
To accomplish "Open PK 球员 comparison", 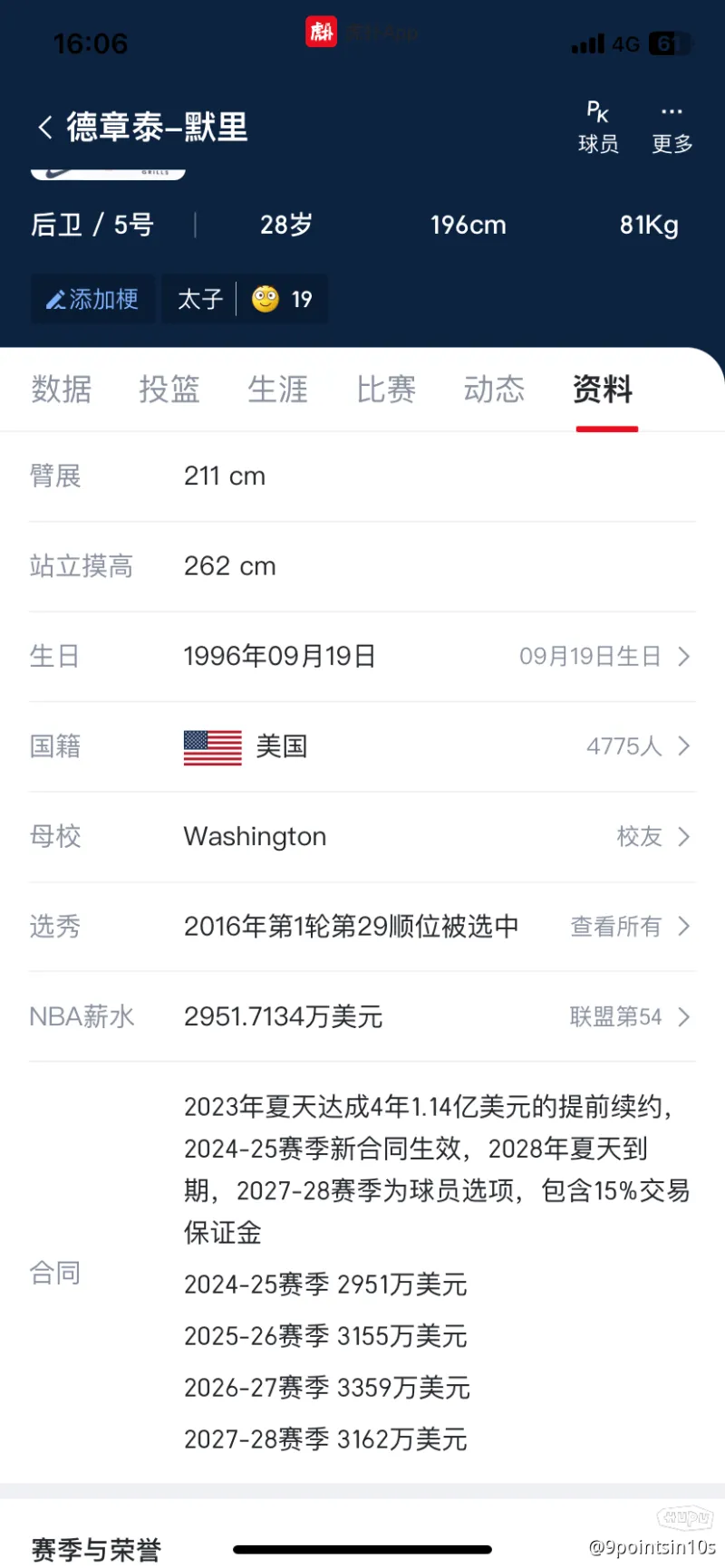I will 598,127.
